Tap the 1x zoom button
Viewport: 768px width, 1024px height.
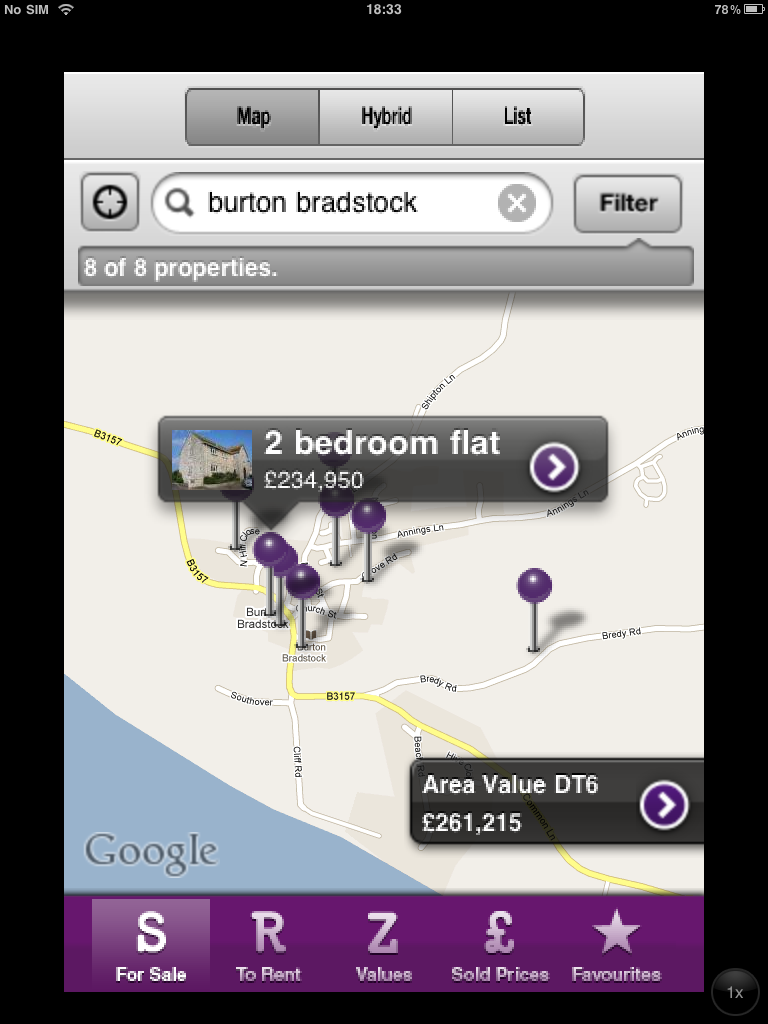pos(735,991)
